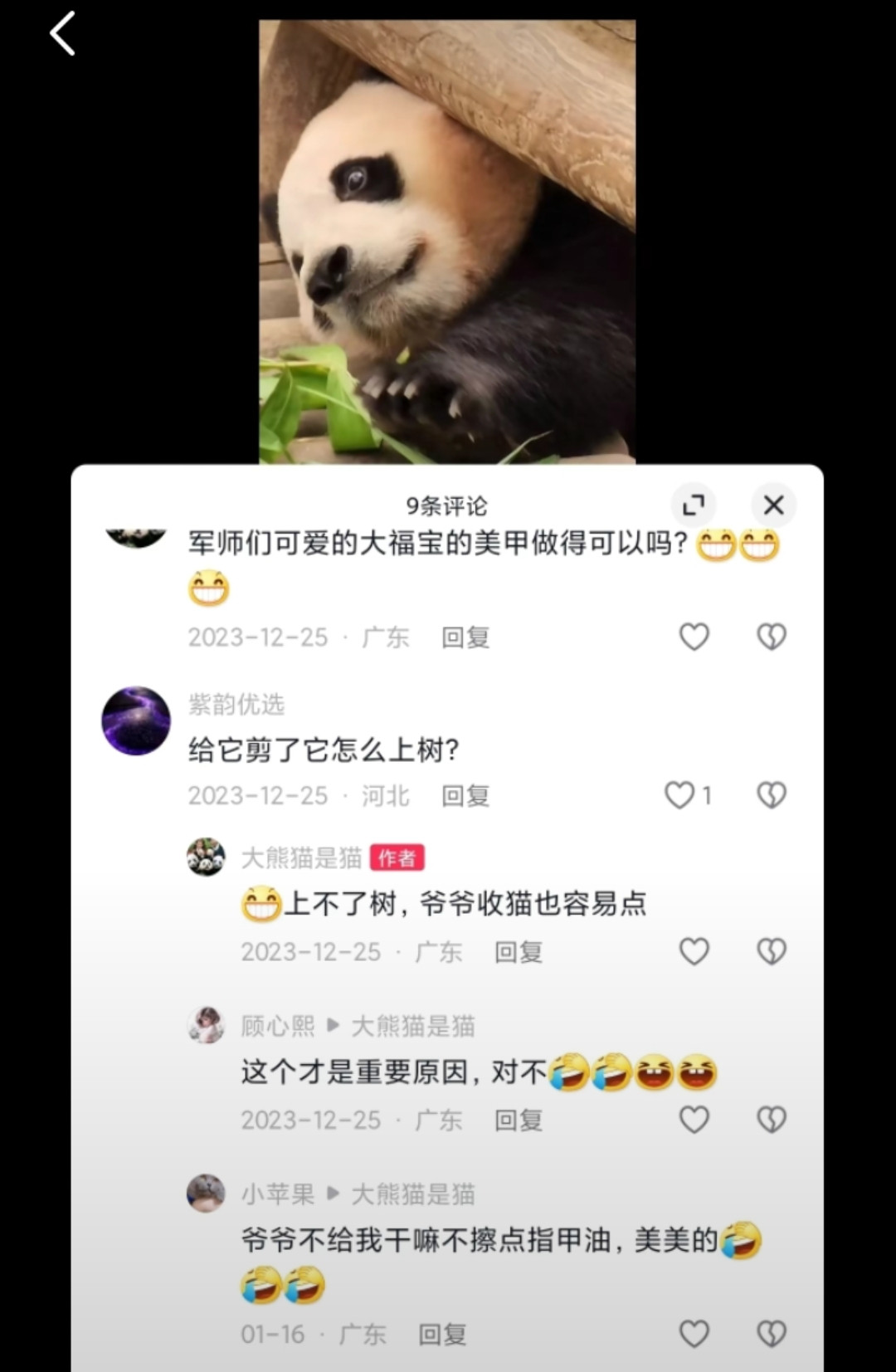Reply to the 大福宝美甲 comment
The image size is (896, 1372).
click(465, 637)
